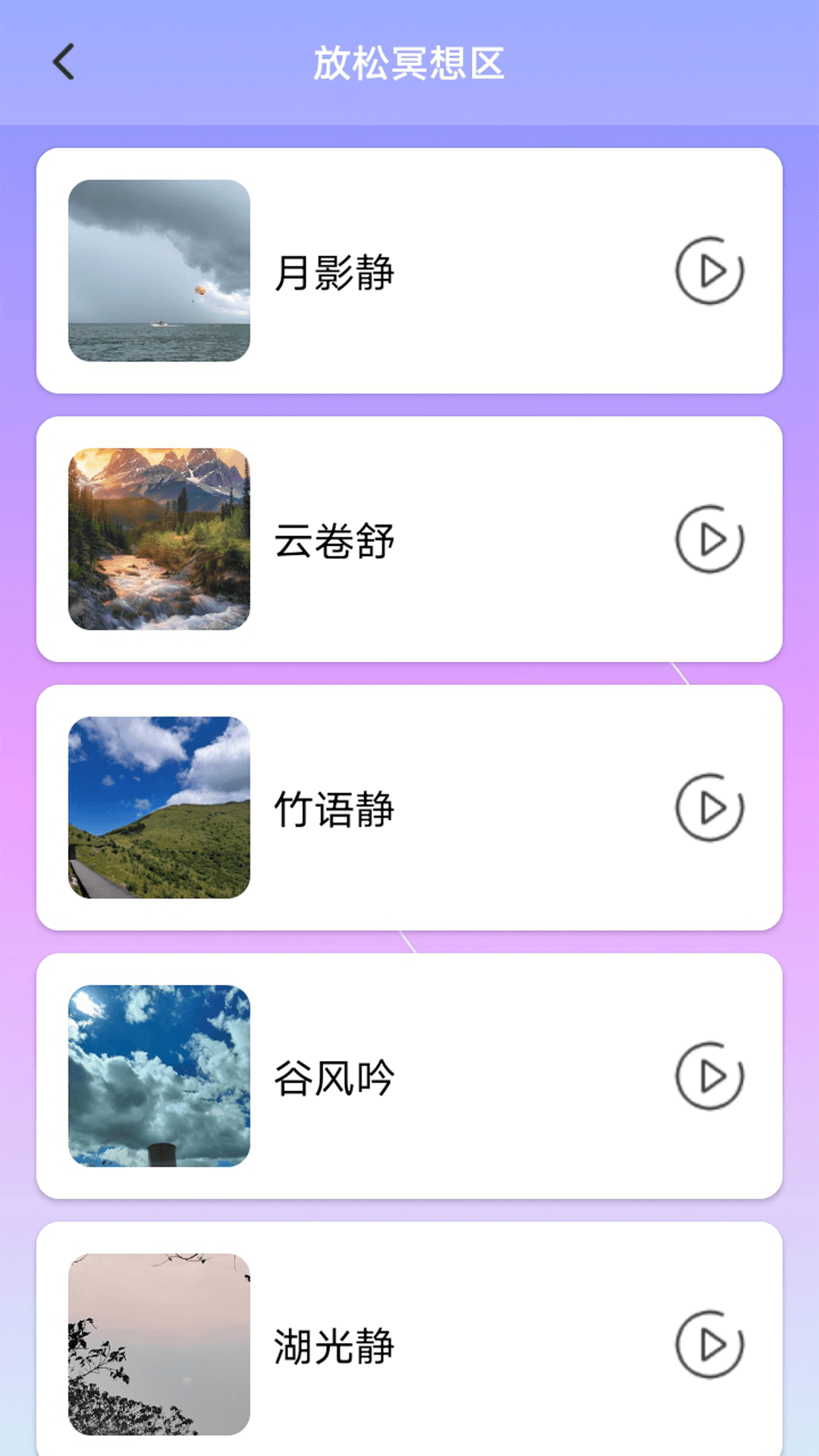Open the 月影静 ocean thumbnail image
Screen dimensions: 819x1456
[x=158, y=269]
